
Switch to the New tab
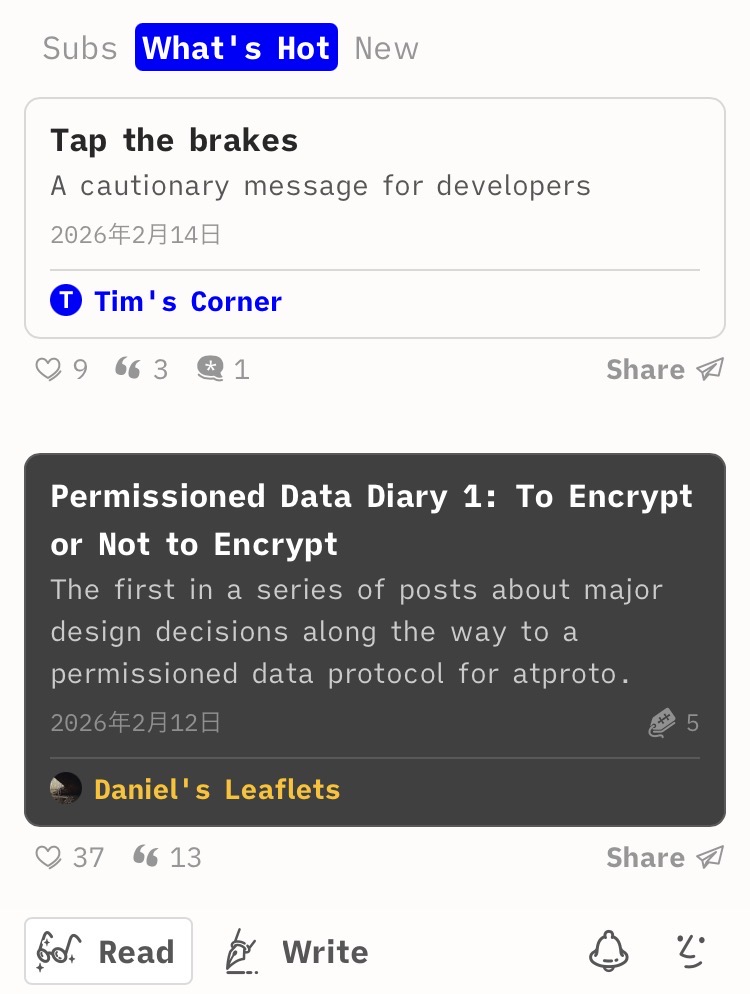[x=386, y=48]
